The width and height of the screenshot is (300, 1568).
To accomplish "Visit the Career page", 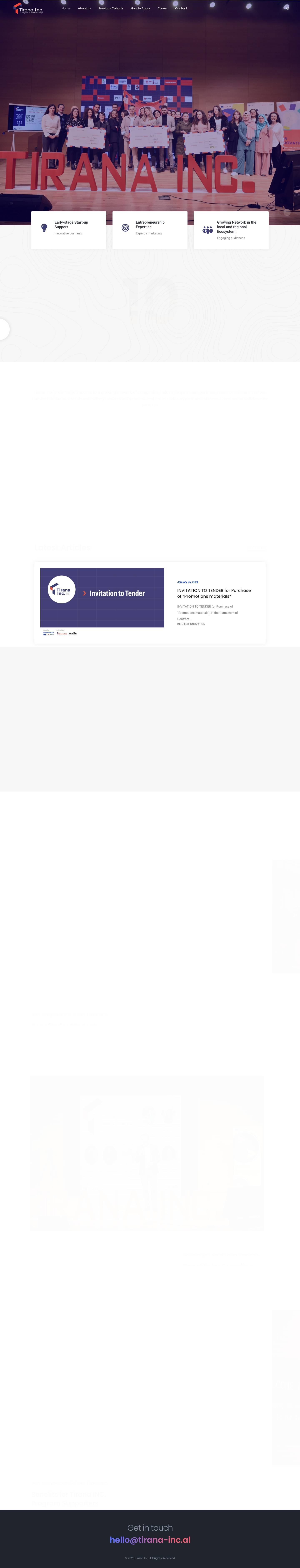I will coord(162,9).
